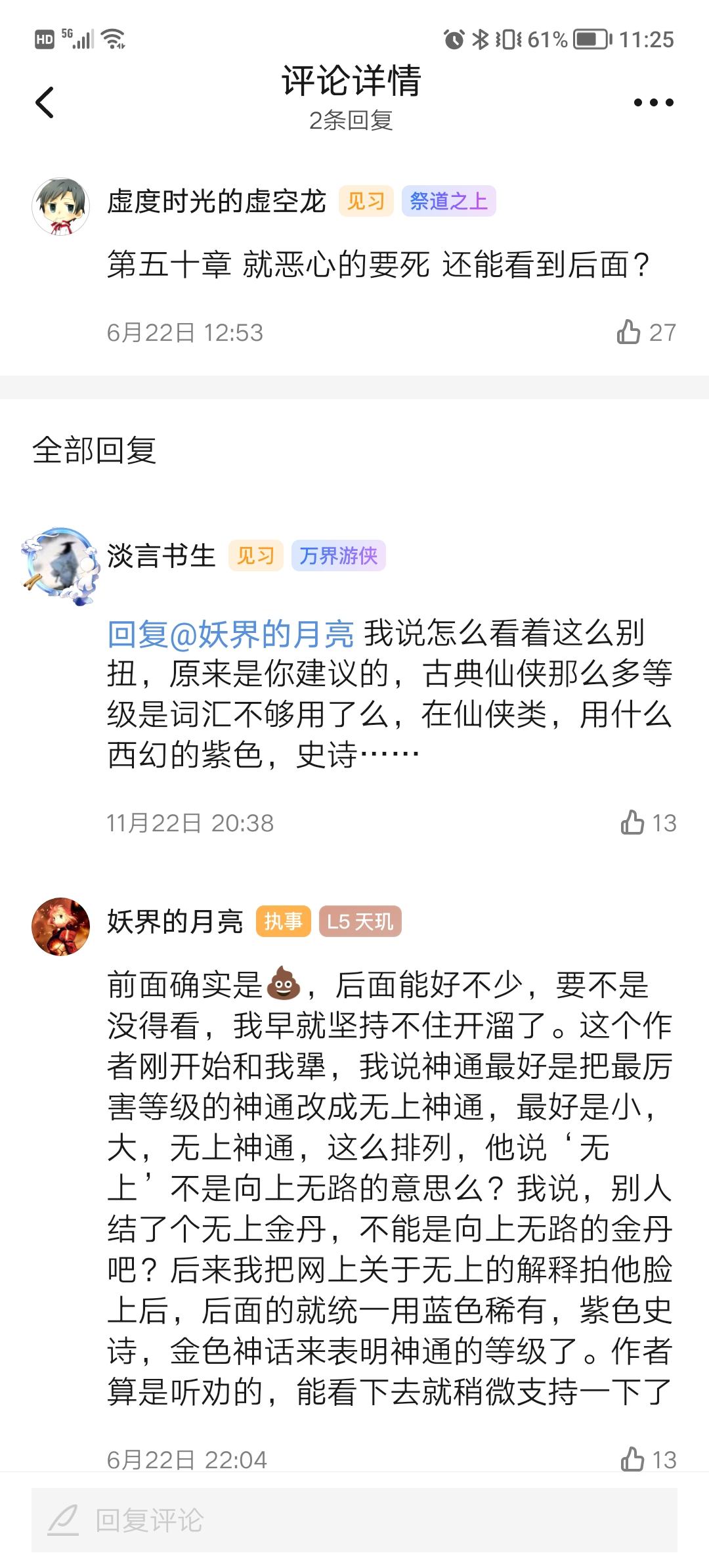Open username 妖界的月亮 above the reply
The height and width of the screenshot is (1568, 709).
pyautogui.click(x=175, y=921)
